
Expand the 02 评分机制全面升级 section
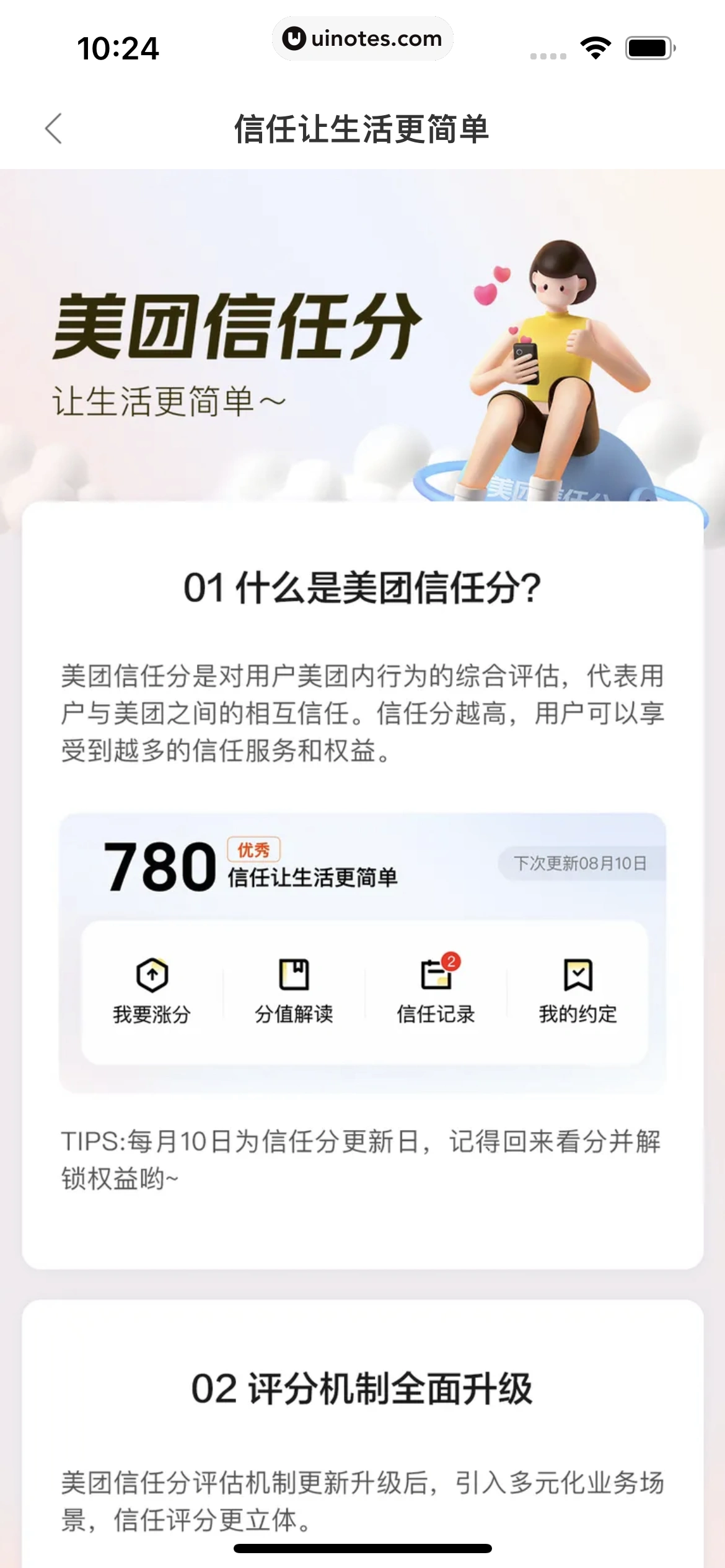362,1387
